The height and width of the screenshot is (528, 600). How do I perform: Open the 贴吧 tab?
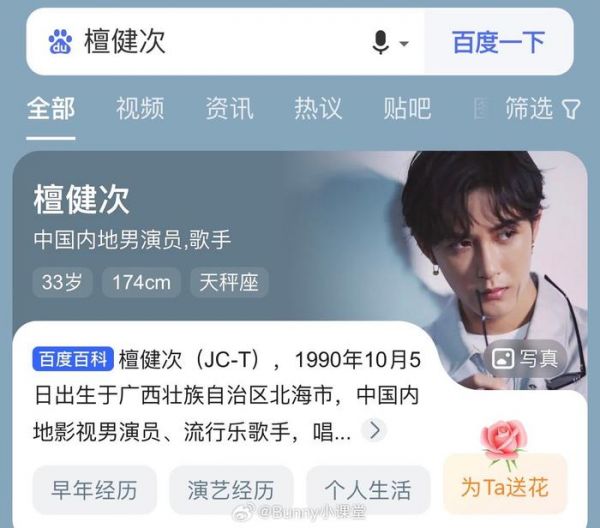click(407, 109)
